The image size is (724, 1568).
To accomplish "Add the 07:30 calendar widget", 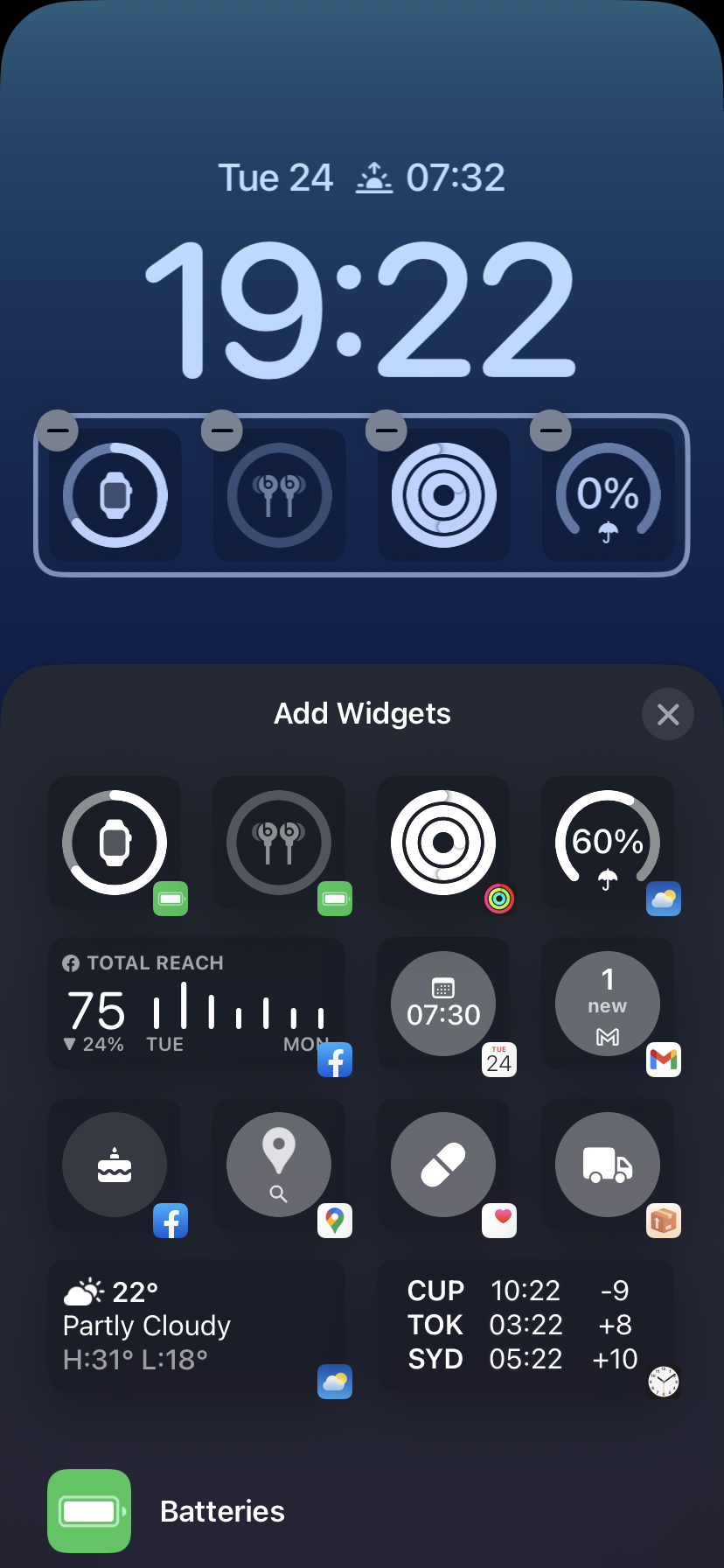I will coord(443,1004).
